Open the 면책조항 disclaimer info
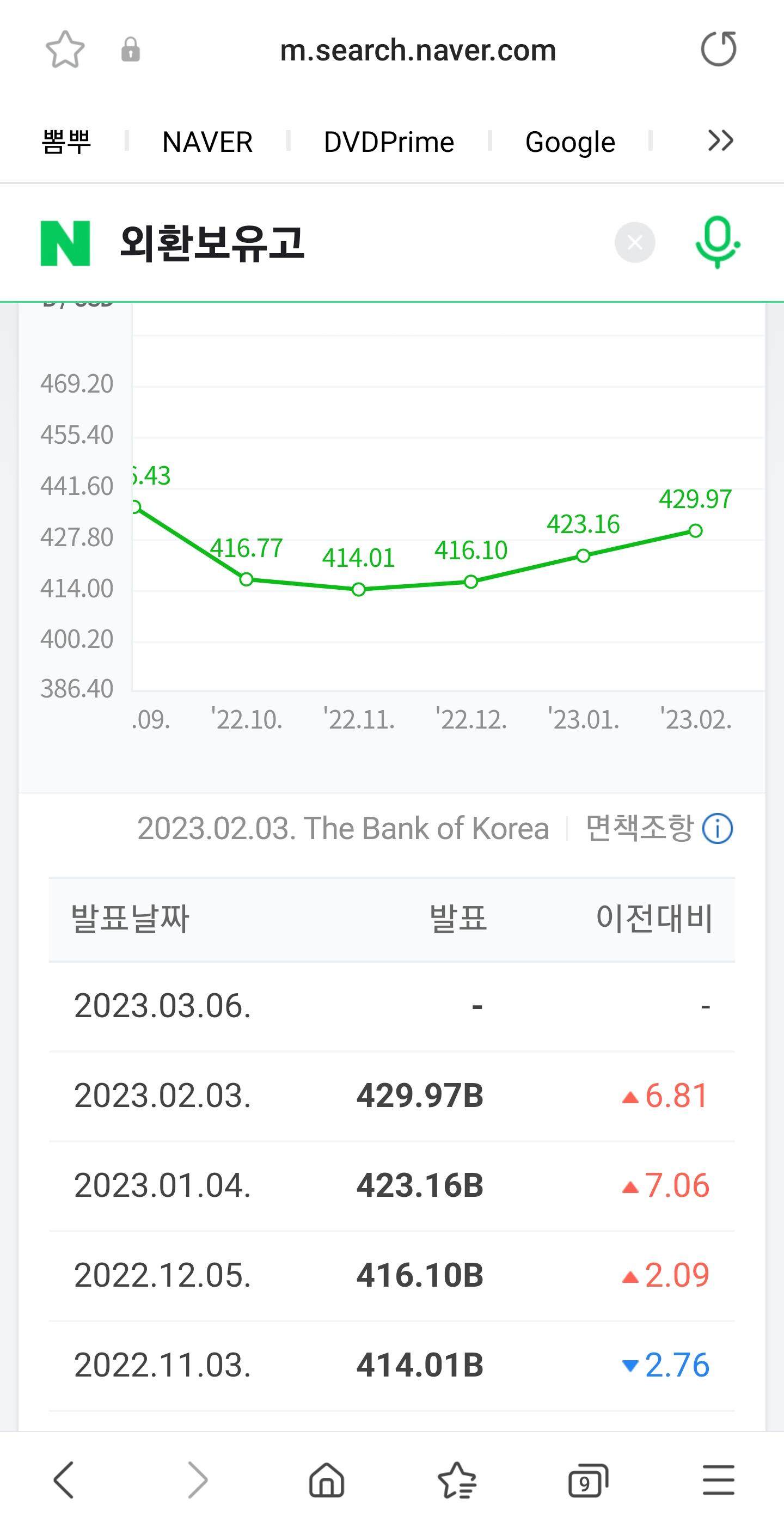The width and height of the screenshot is (784, 1529). [x=659, y=829]
